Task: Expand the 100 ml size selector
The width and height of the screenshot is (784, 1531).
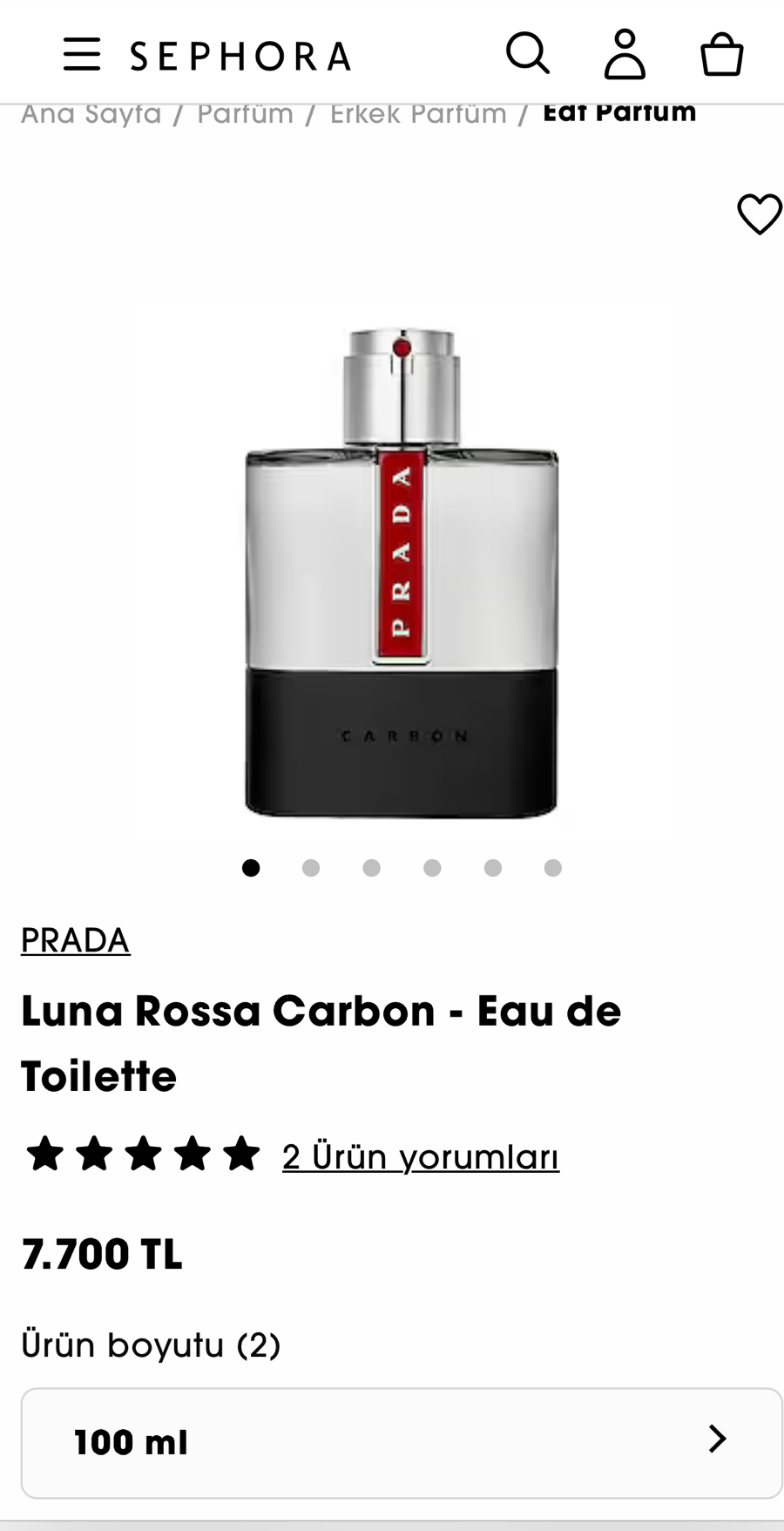Action: coord(402,1442)
